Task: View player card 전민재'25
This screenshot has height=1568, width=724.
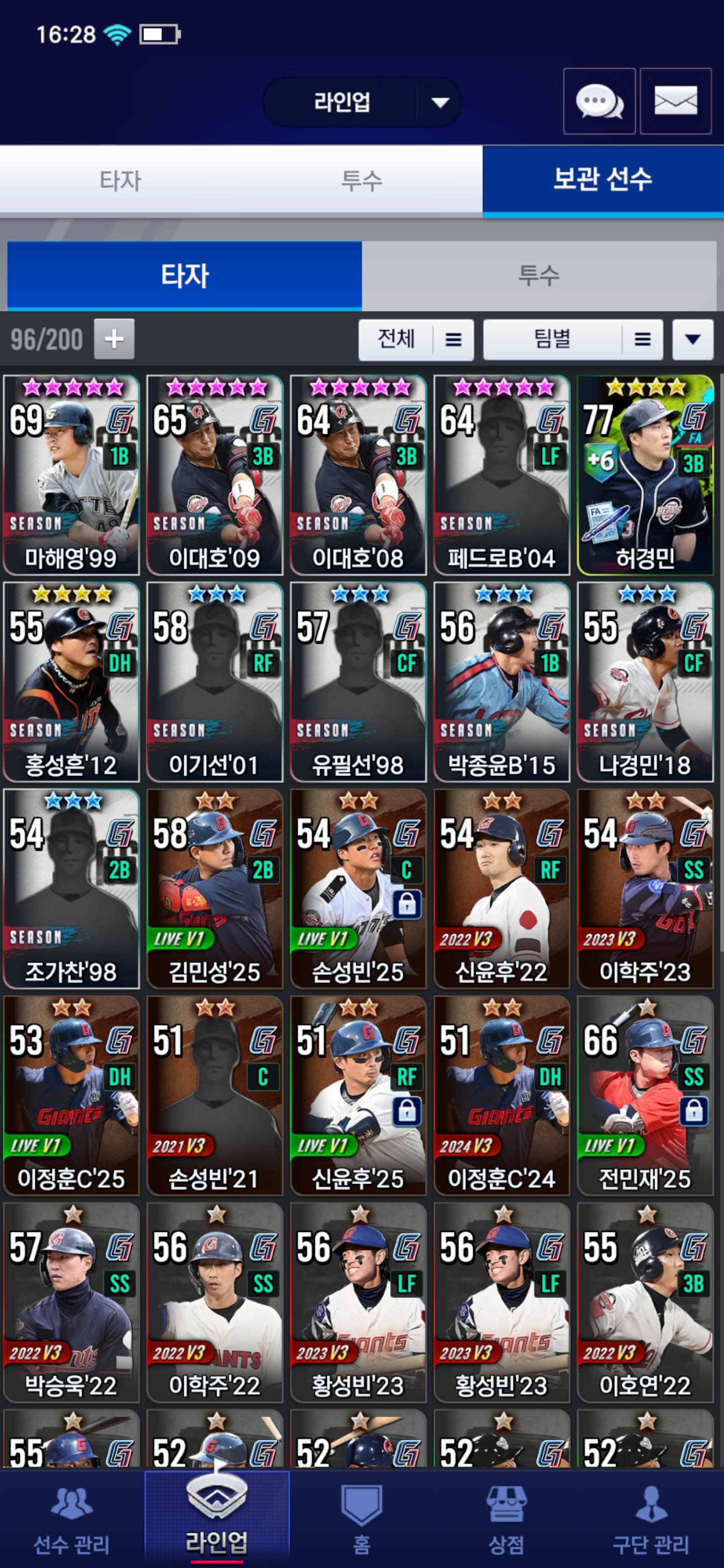Action: point(645,1096)
